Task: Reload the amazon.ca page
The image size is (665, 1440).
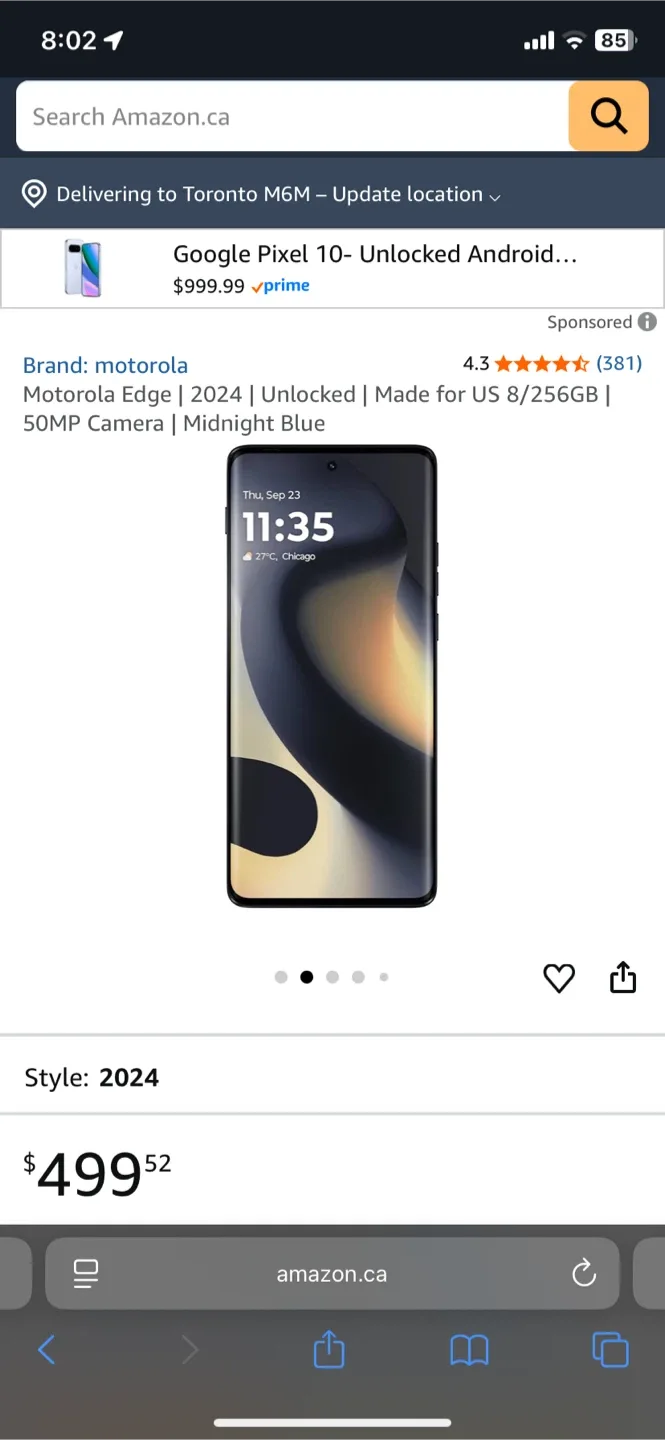Action: (x=584, y=1273)
